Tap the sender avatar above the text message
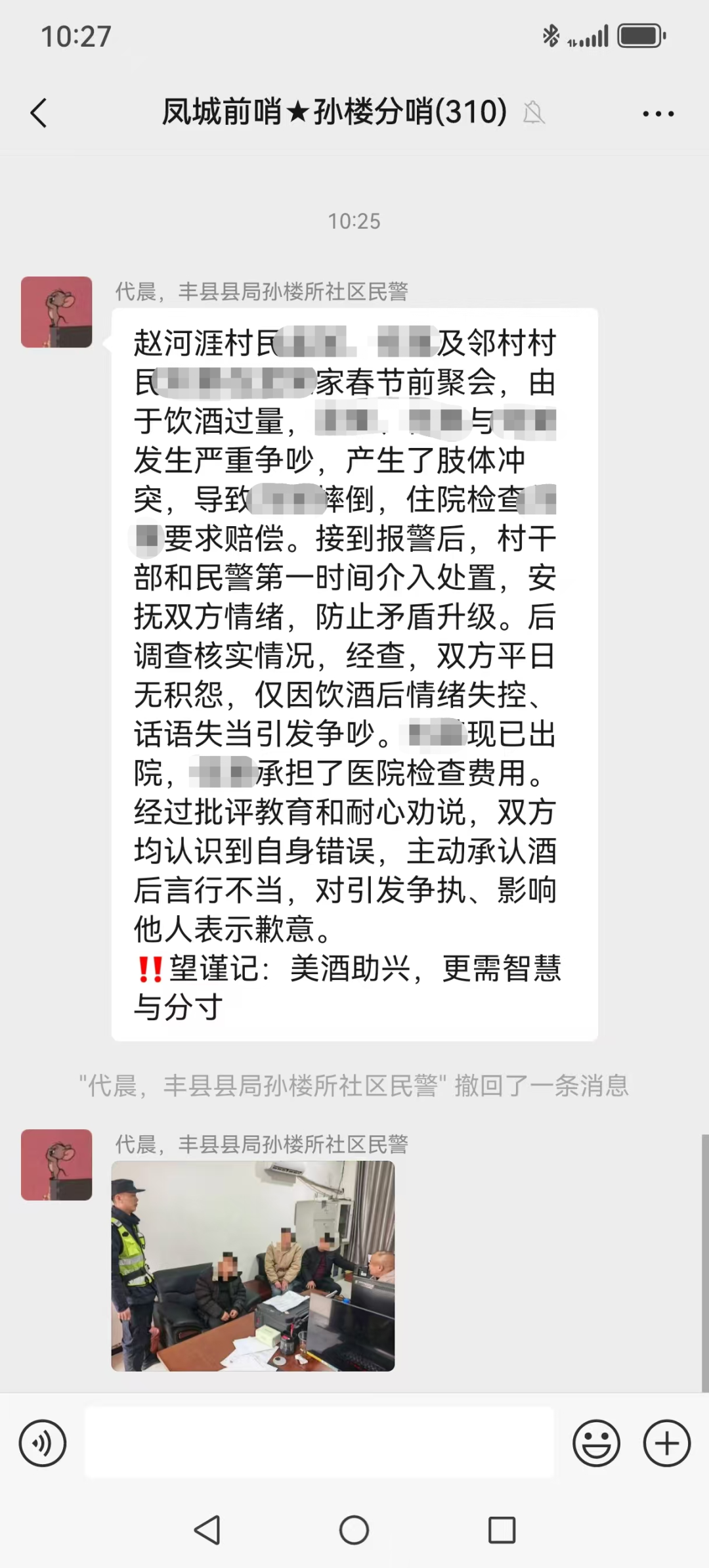The height and width of the screenshot is (1568, 709). click(x=56, y=312)
